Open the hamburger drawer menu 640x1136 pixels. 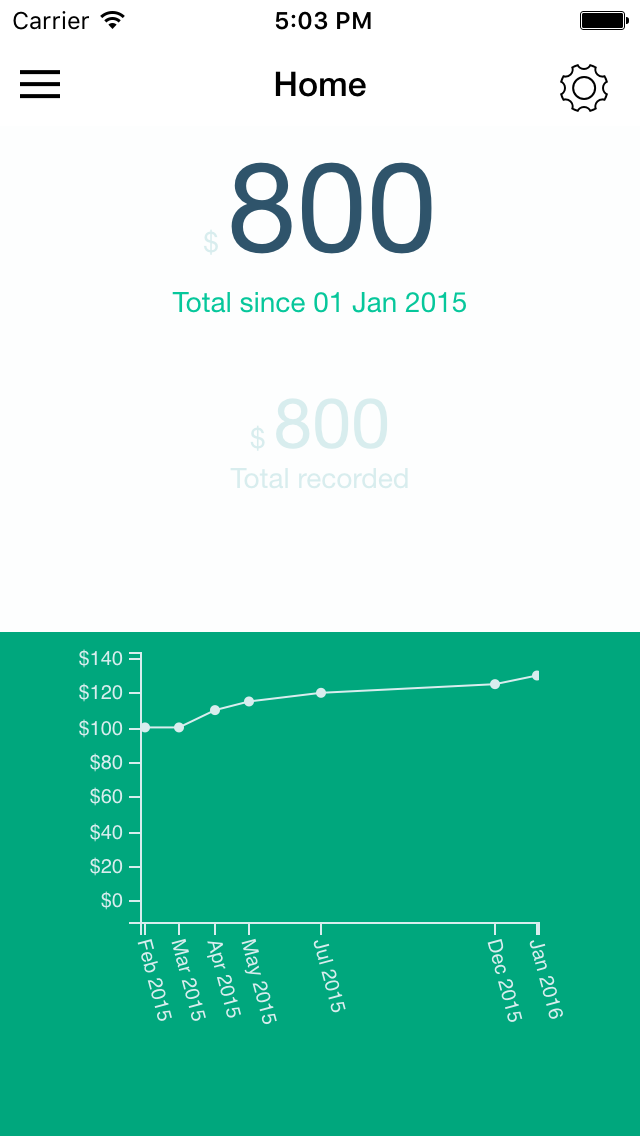40,84
